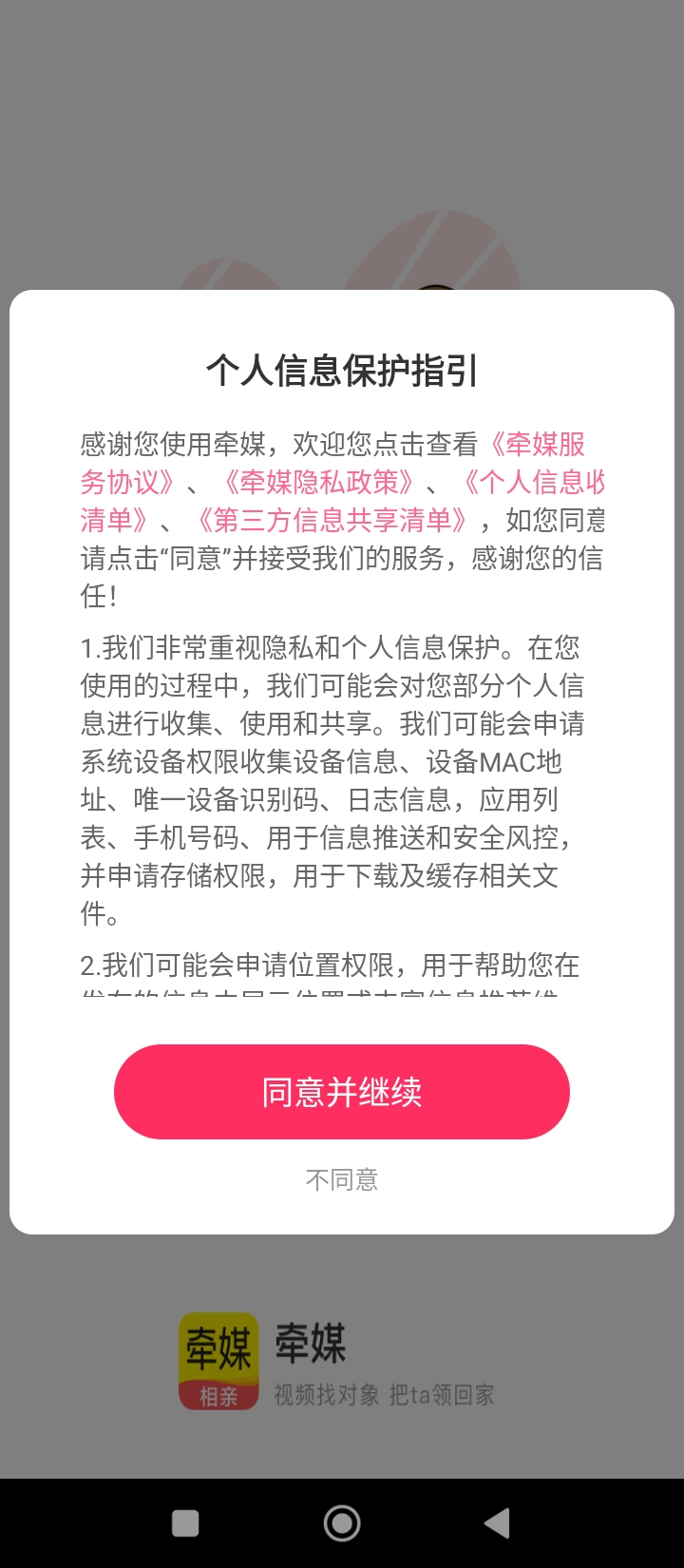Image resolution: width=684 pixels, height=1568 pixels.
Task: Go back with the system back button
Action: click(497, 1523)
